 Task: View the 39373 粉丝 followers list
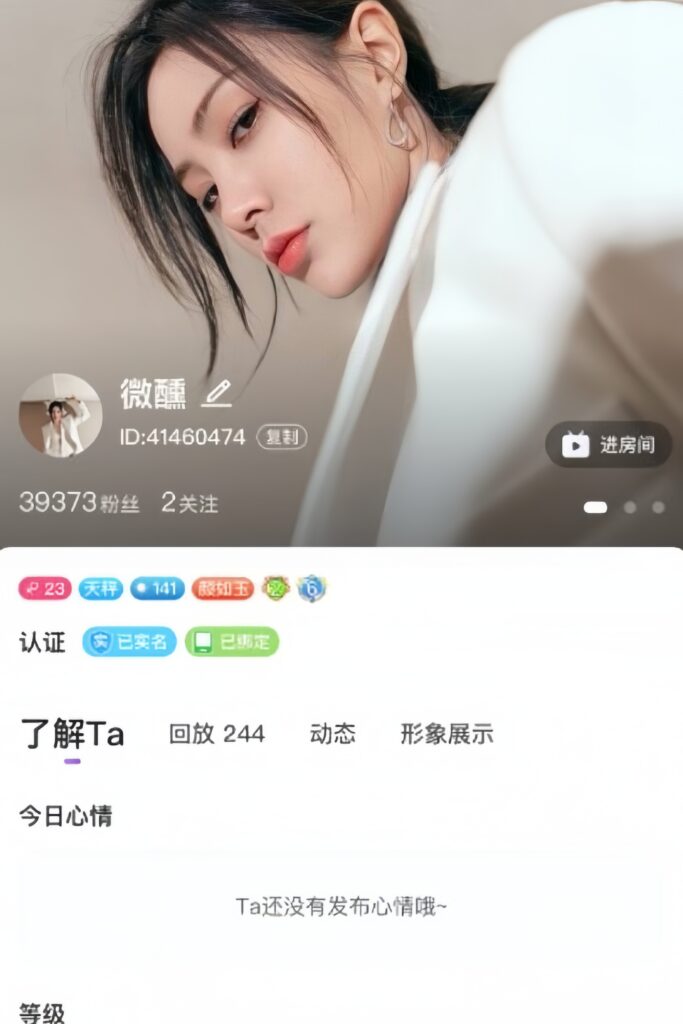[79, 502]
